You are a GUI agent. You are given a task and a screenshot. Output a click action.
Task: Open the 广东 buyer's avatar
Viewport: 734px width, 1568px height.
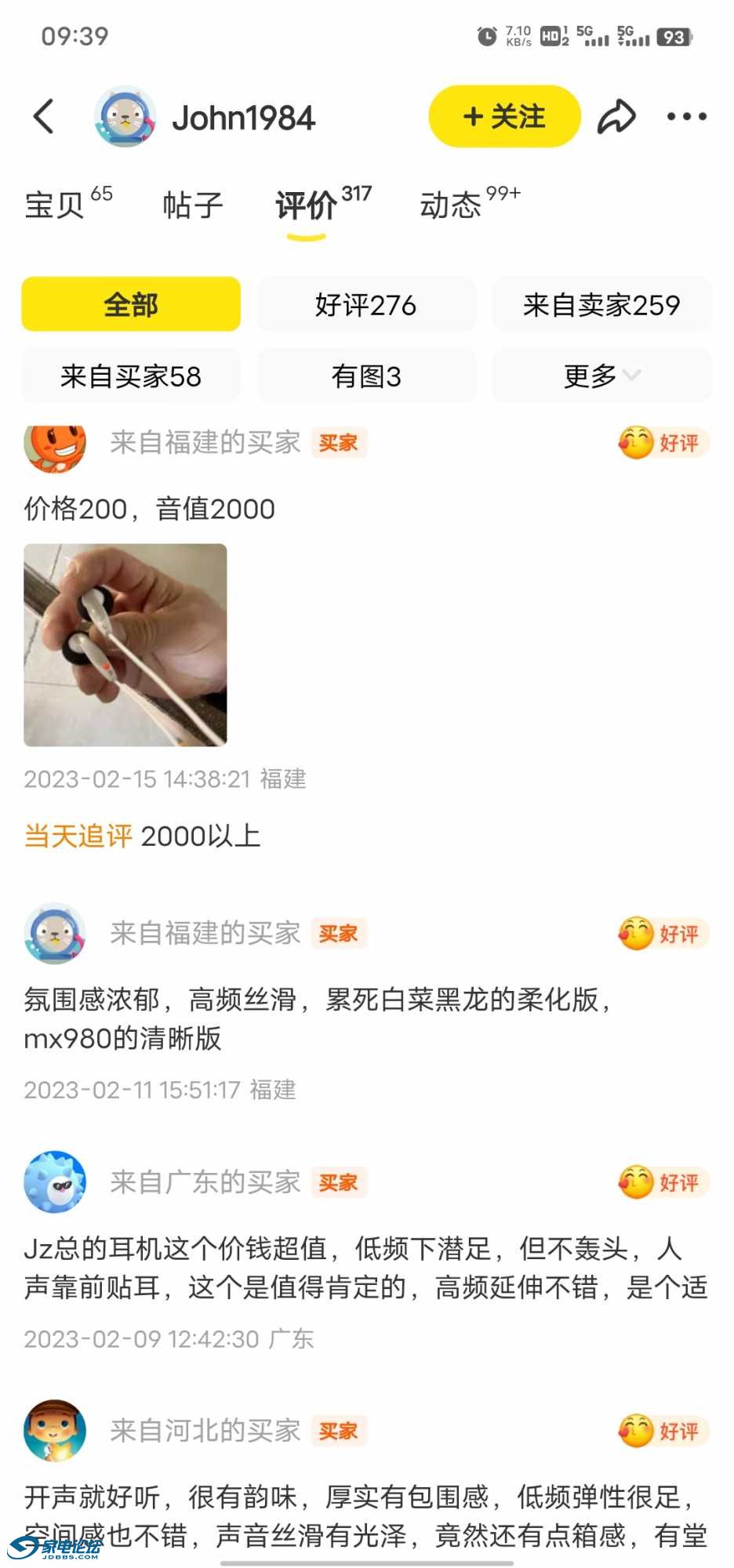tap(54, 1181)
